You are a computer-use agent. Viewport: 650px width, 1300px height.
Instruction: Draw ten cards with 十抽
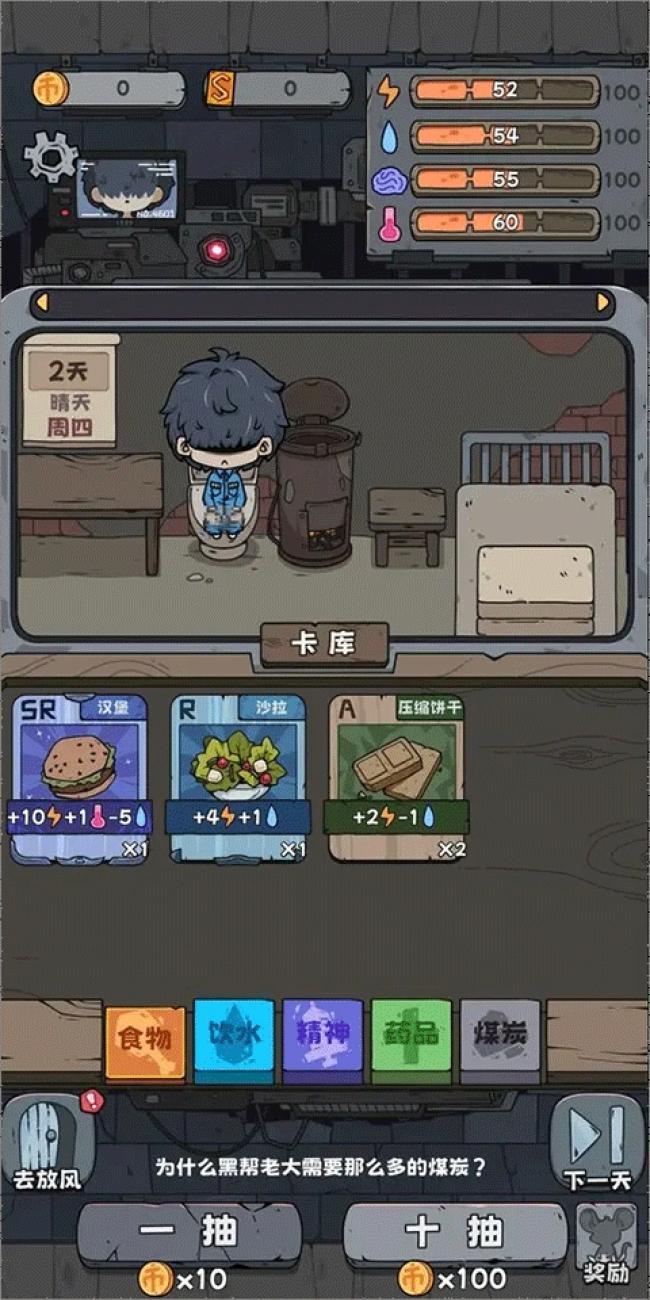pos(455,1233)
